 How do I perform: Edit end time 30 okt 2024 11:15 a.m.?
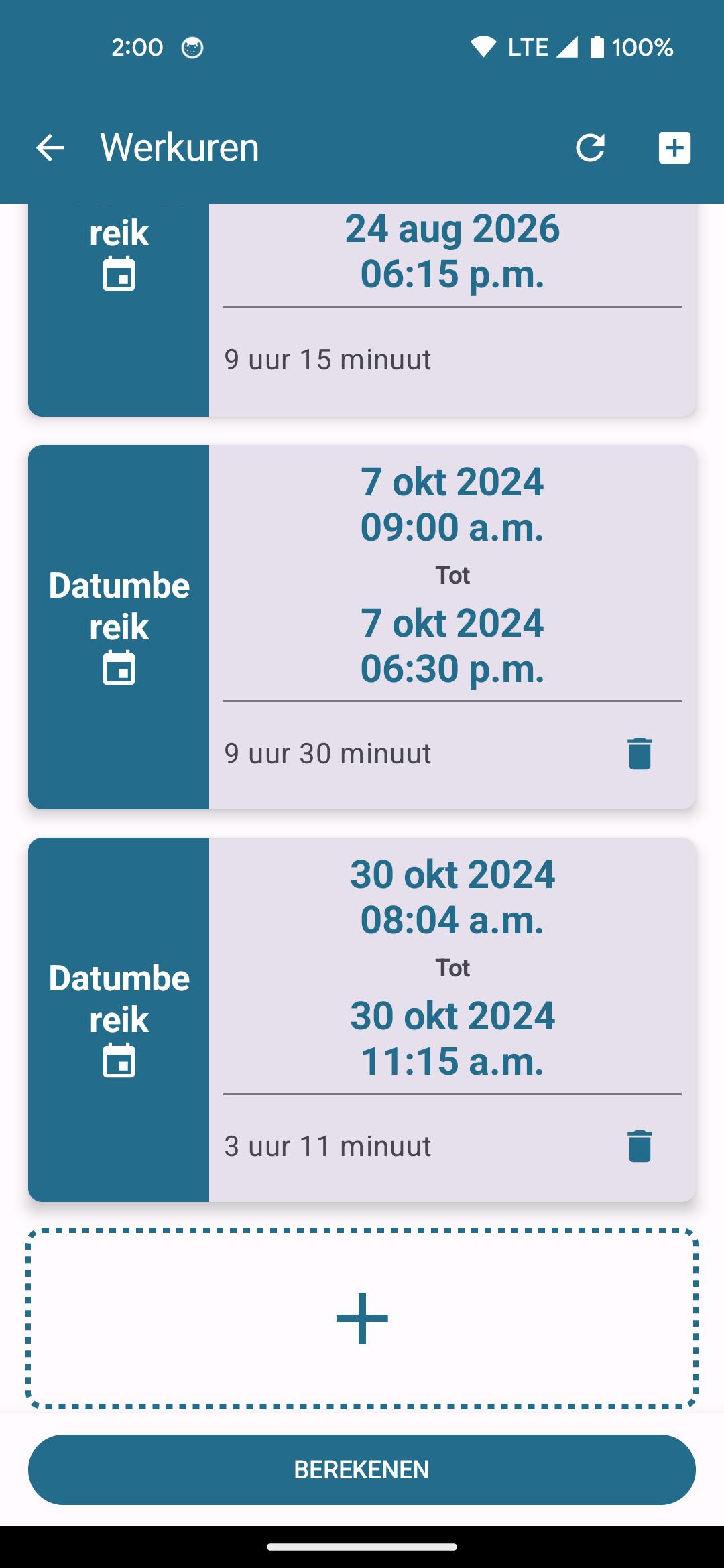pyautogui.click(x=452, y=1039)
